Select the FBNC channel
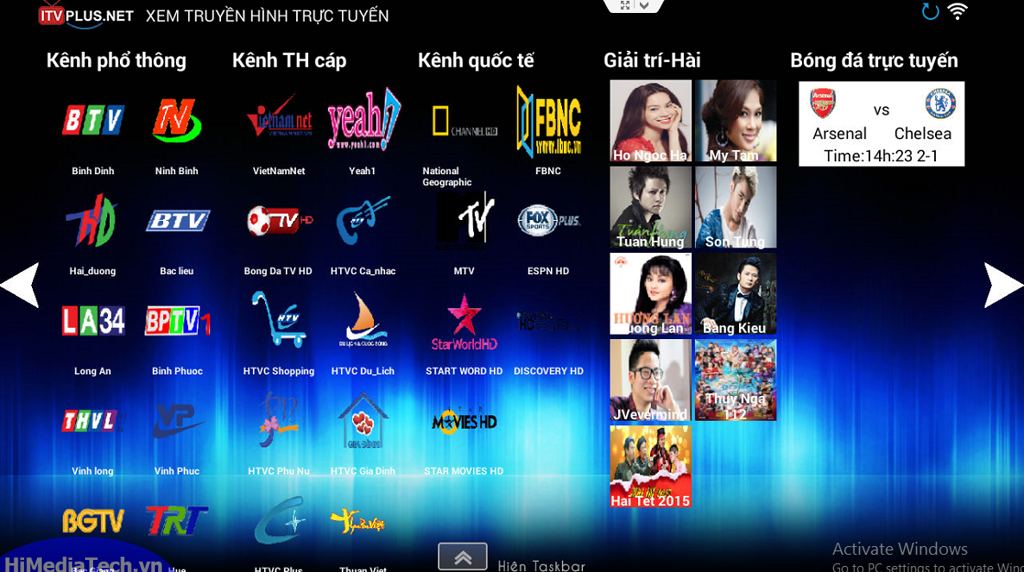 click(x=548, y=123)
